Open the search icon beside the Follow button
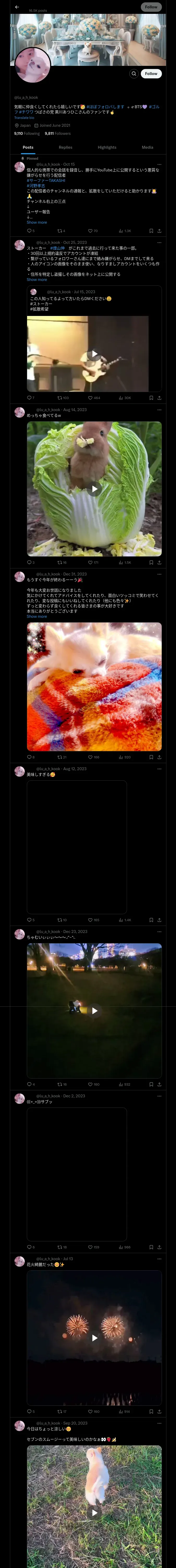Screen dimensions: 176x1568 tap(134, 74)
